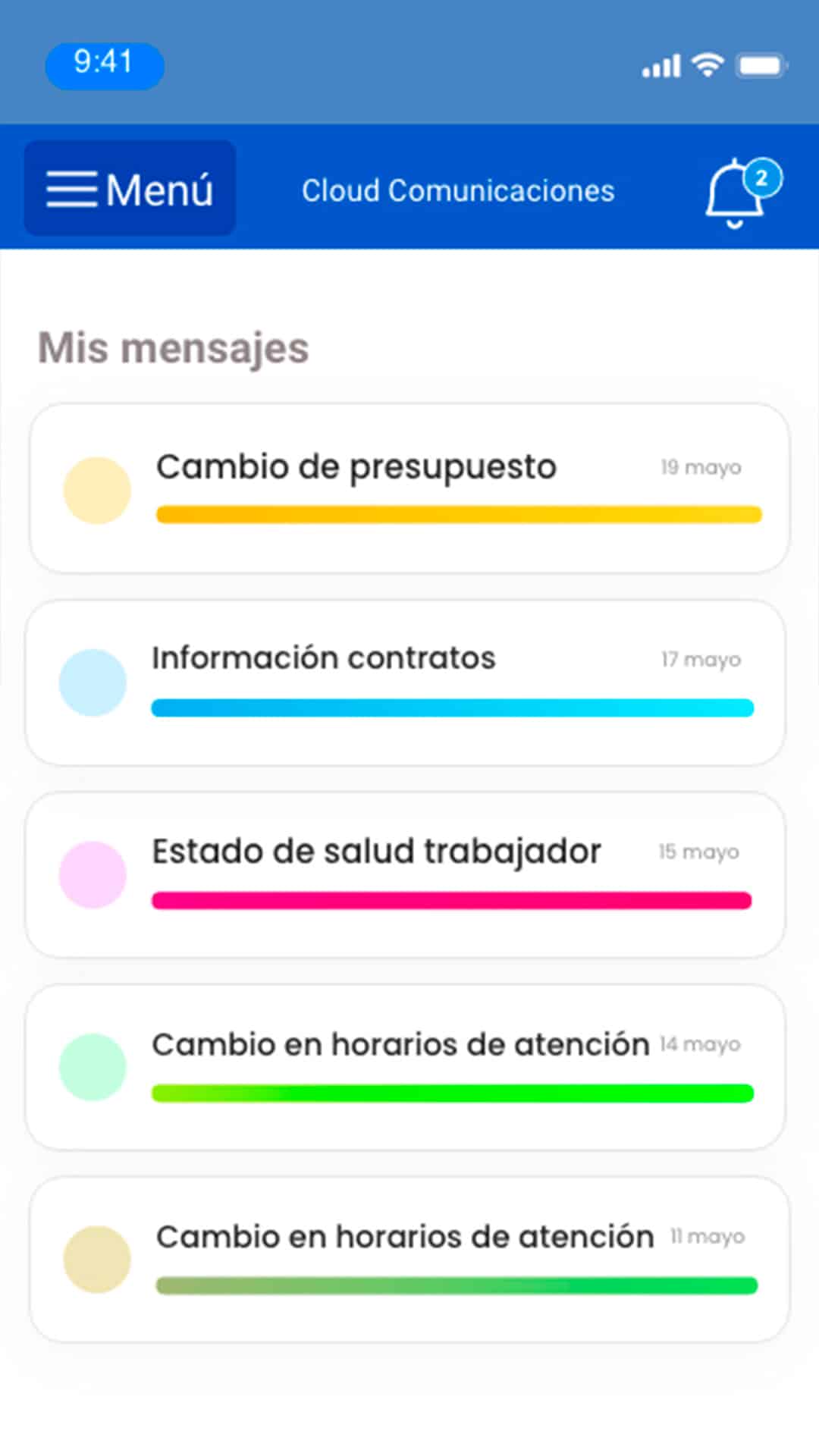
Task: View the Estado de salud trabajador message
Action: [x=406, y=875]
